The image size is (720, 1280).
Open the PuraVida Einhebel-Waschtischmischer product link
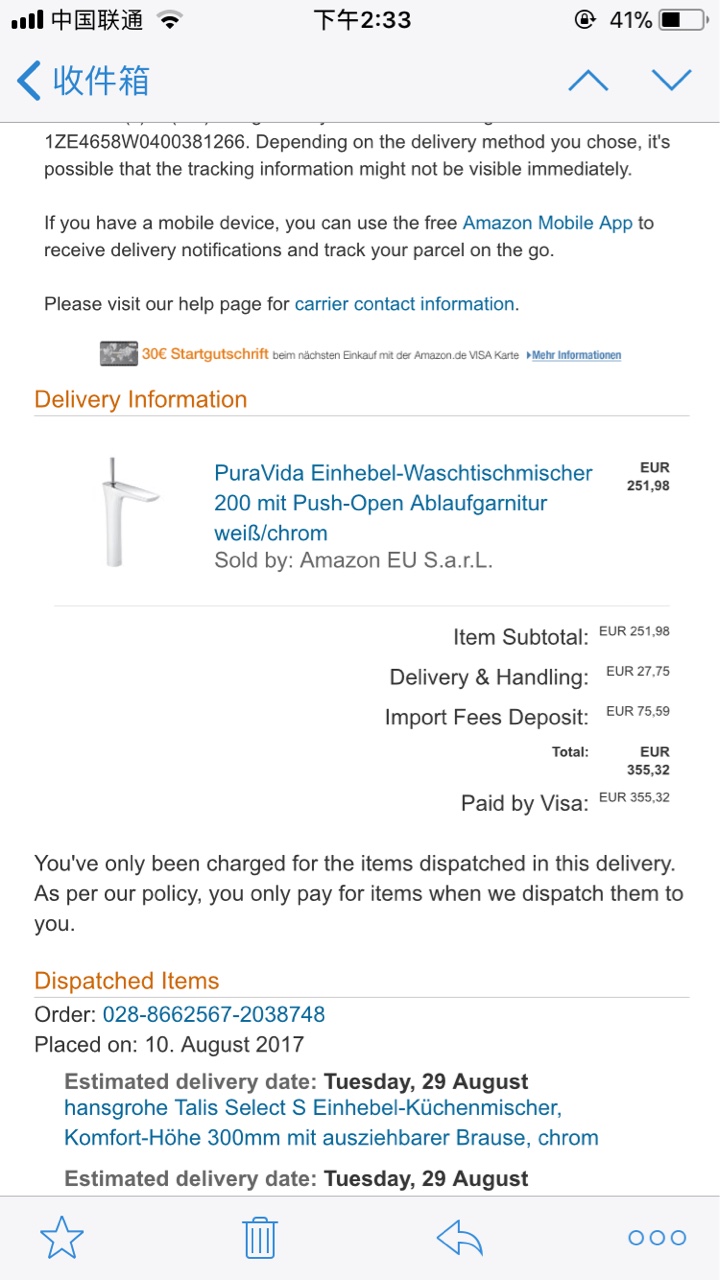(403, 503)
